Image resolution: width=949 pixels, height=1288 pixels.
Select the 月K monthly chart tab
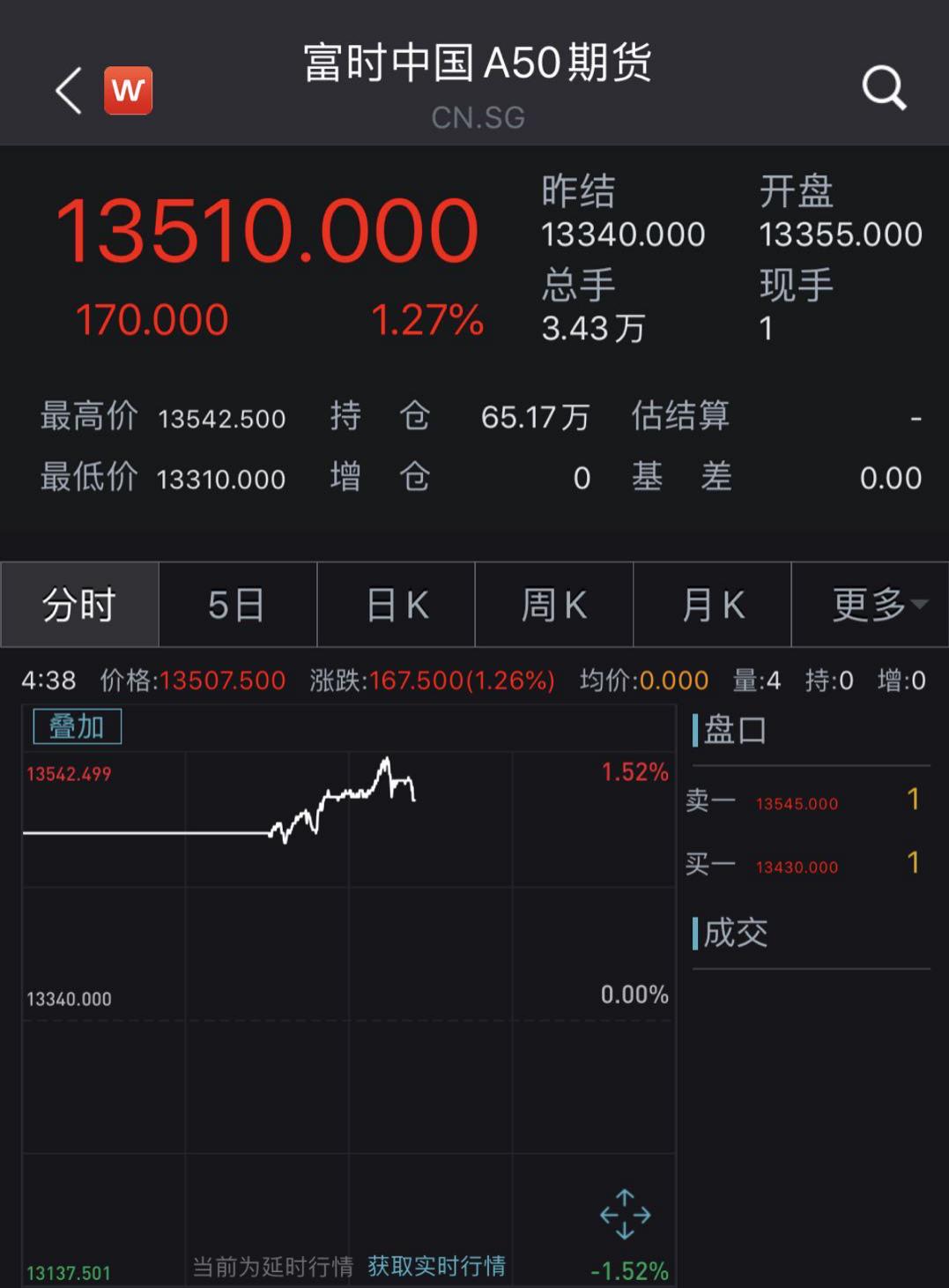click(711, 605)
